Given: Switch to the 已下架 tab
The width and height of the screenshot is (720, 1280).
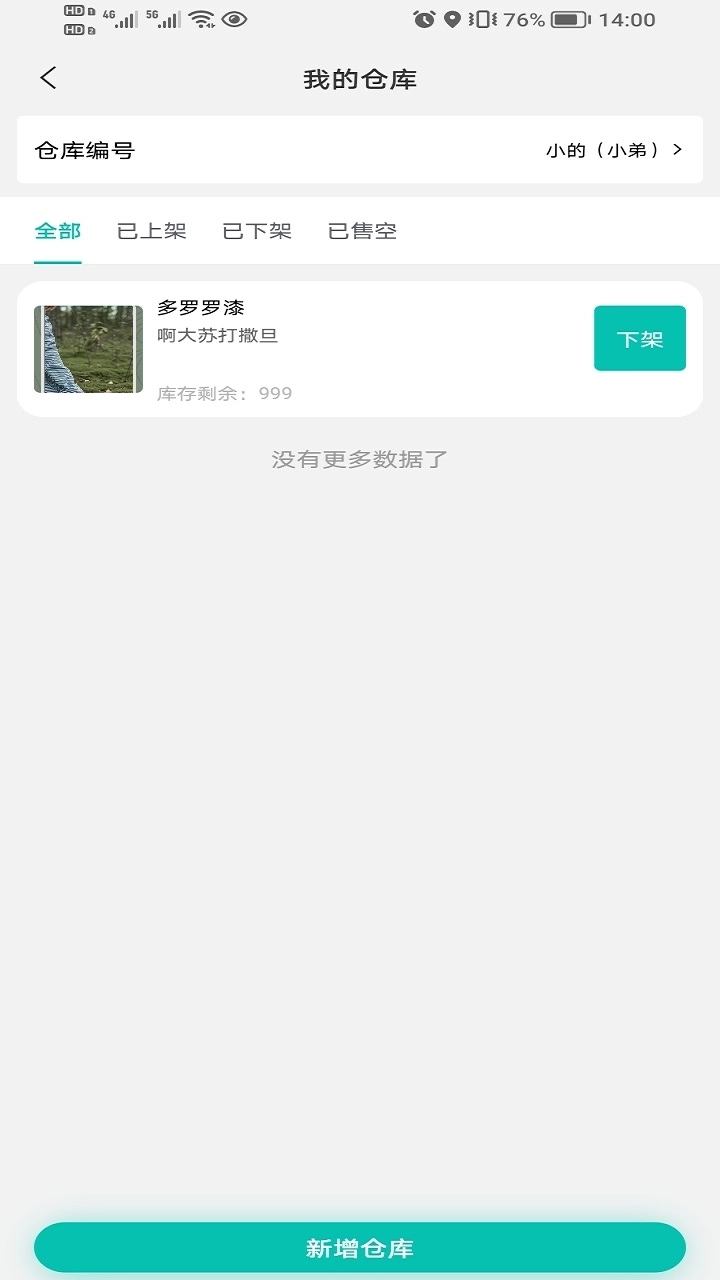Looking at the screenshot, I should (x=257, y=230).
